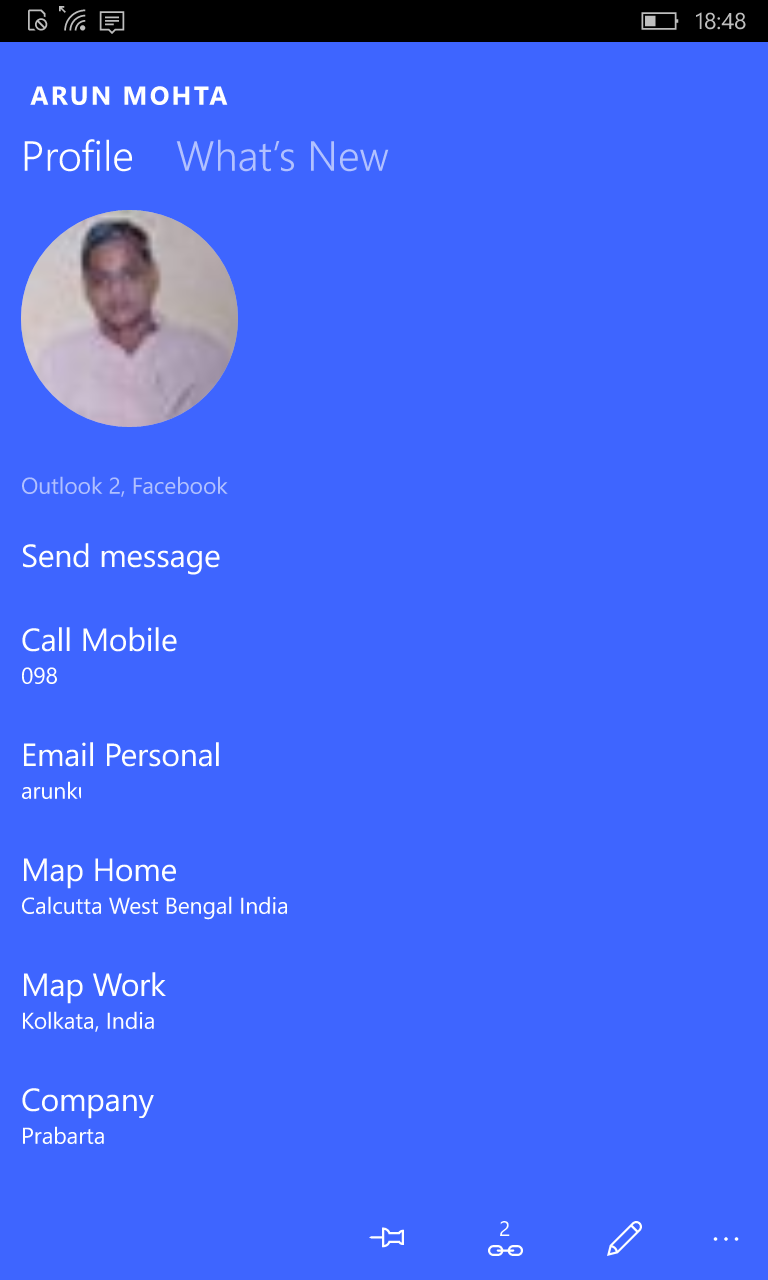Open Arun Mohta's profile photo
Image resolution: width=768 pixels, height=1280 pixels.
coord(129,318)
